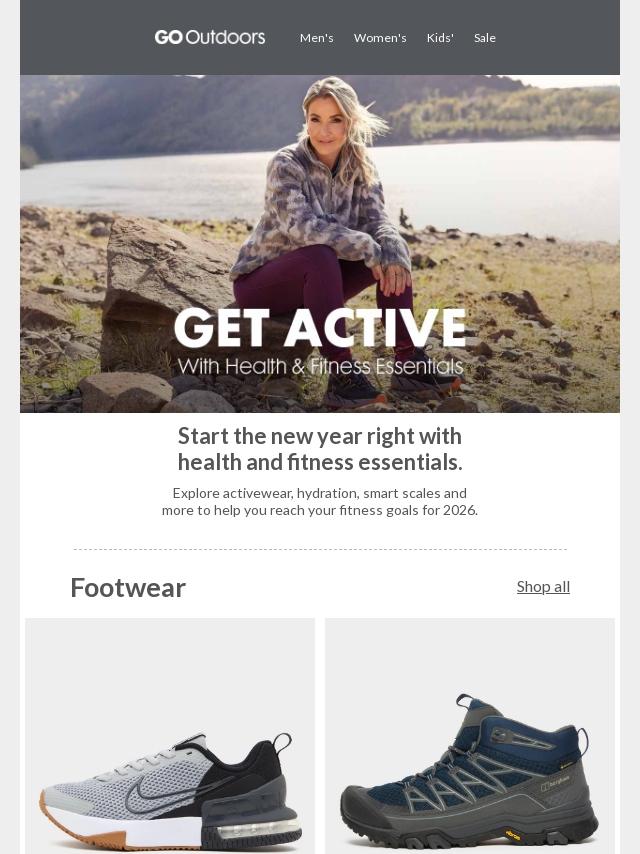The image size is (640, 854).
Task: Open the Men's category link
Action: [316, 38]
